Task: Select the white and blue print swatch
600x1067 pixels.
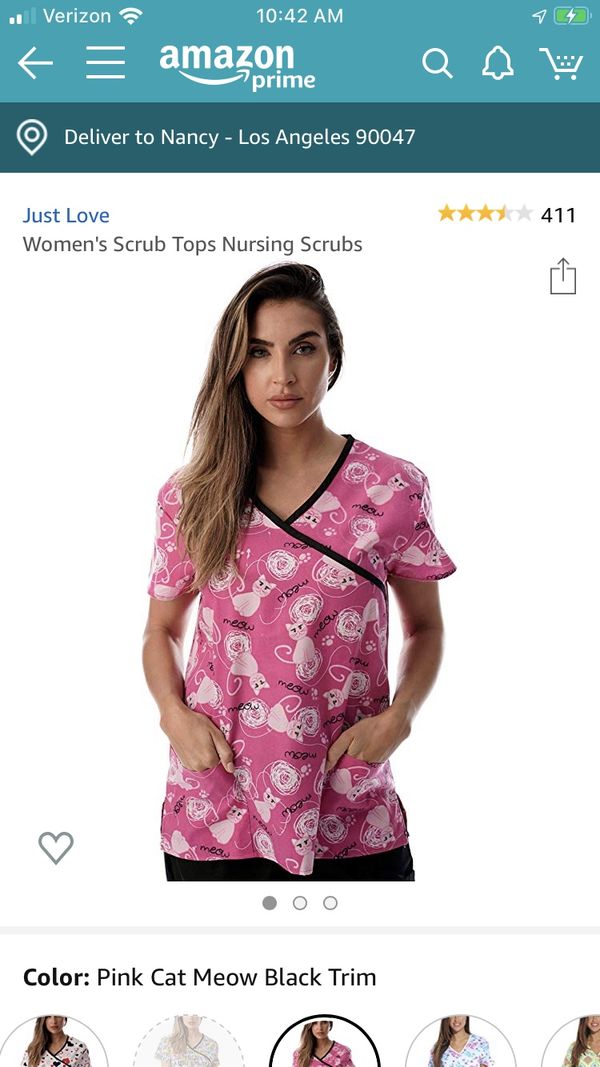Action: coord(461,1041)
